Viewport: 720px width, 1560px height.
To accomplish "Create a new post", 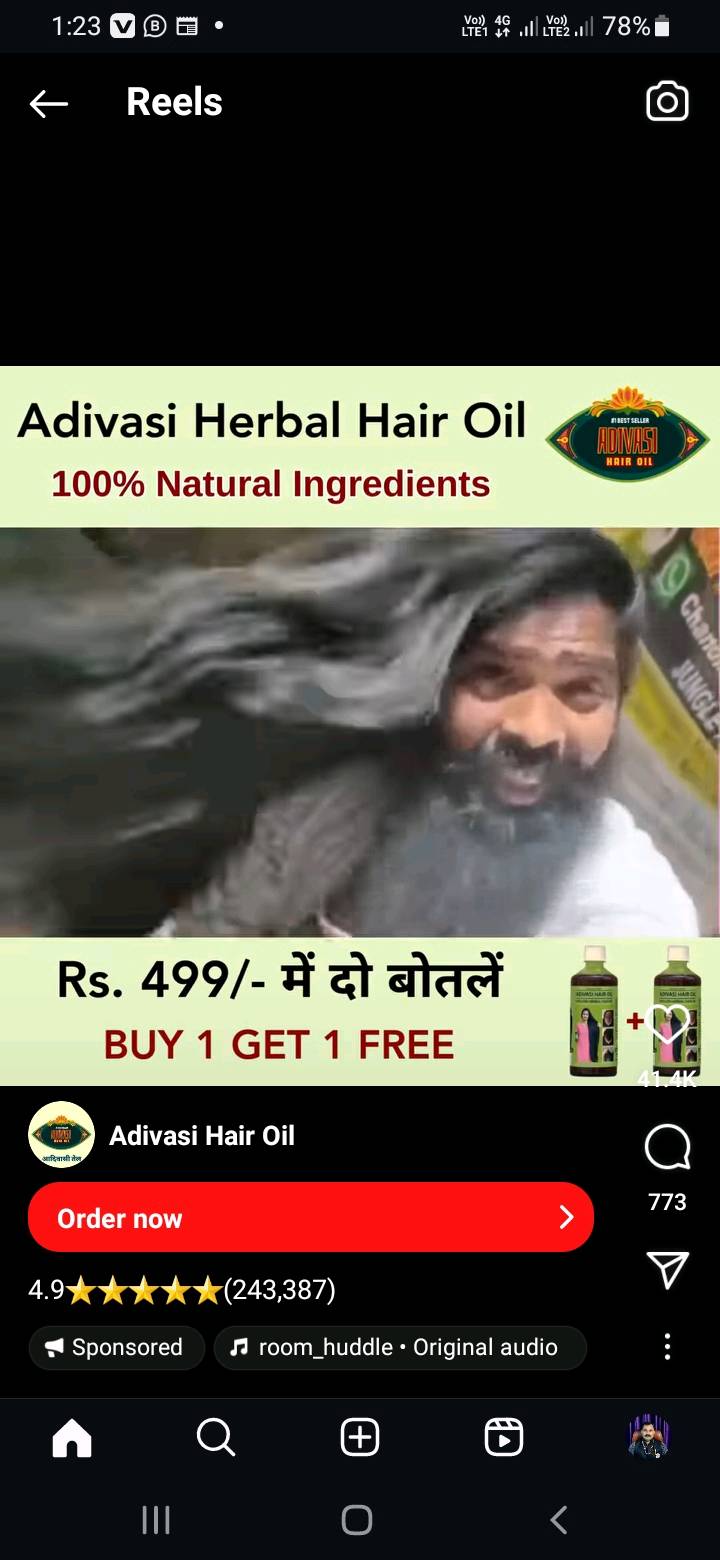I will pos(360,1438).
